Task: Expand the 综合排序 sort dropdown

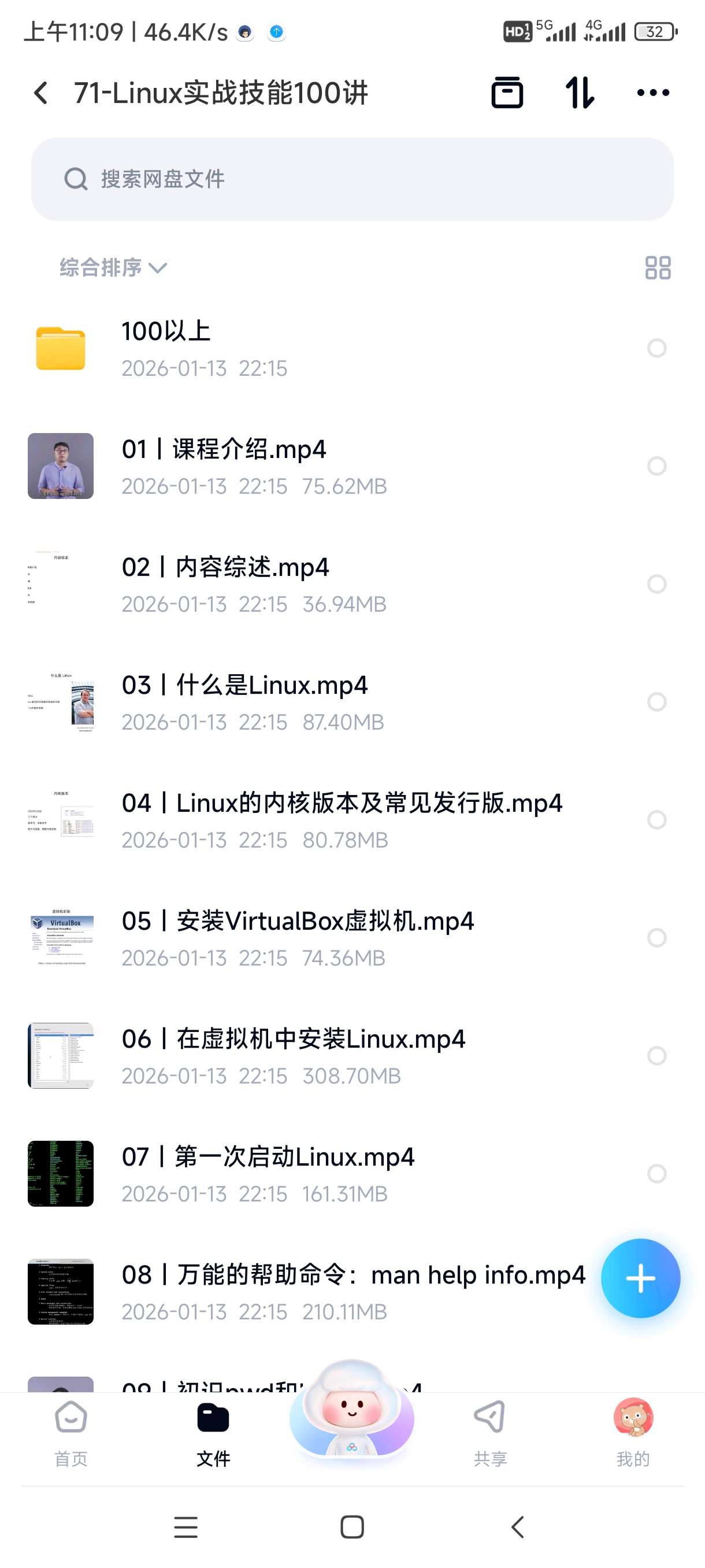Action: coord(113,268)
